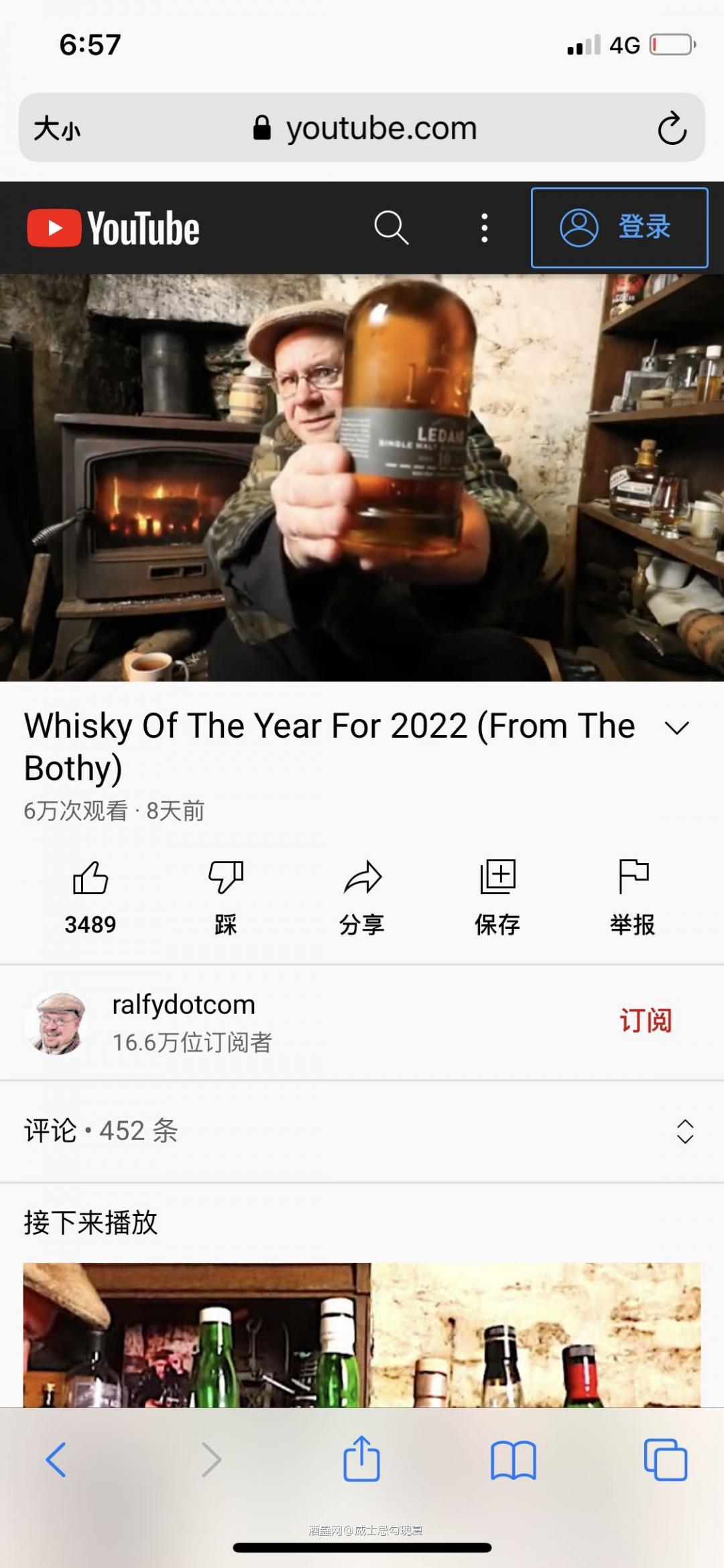The image size is (724, 1568).
Task: Tap 大小 to adjust text size
Action: (57, 129)
